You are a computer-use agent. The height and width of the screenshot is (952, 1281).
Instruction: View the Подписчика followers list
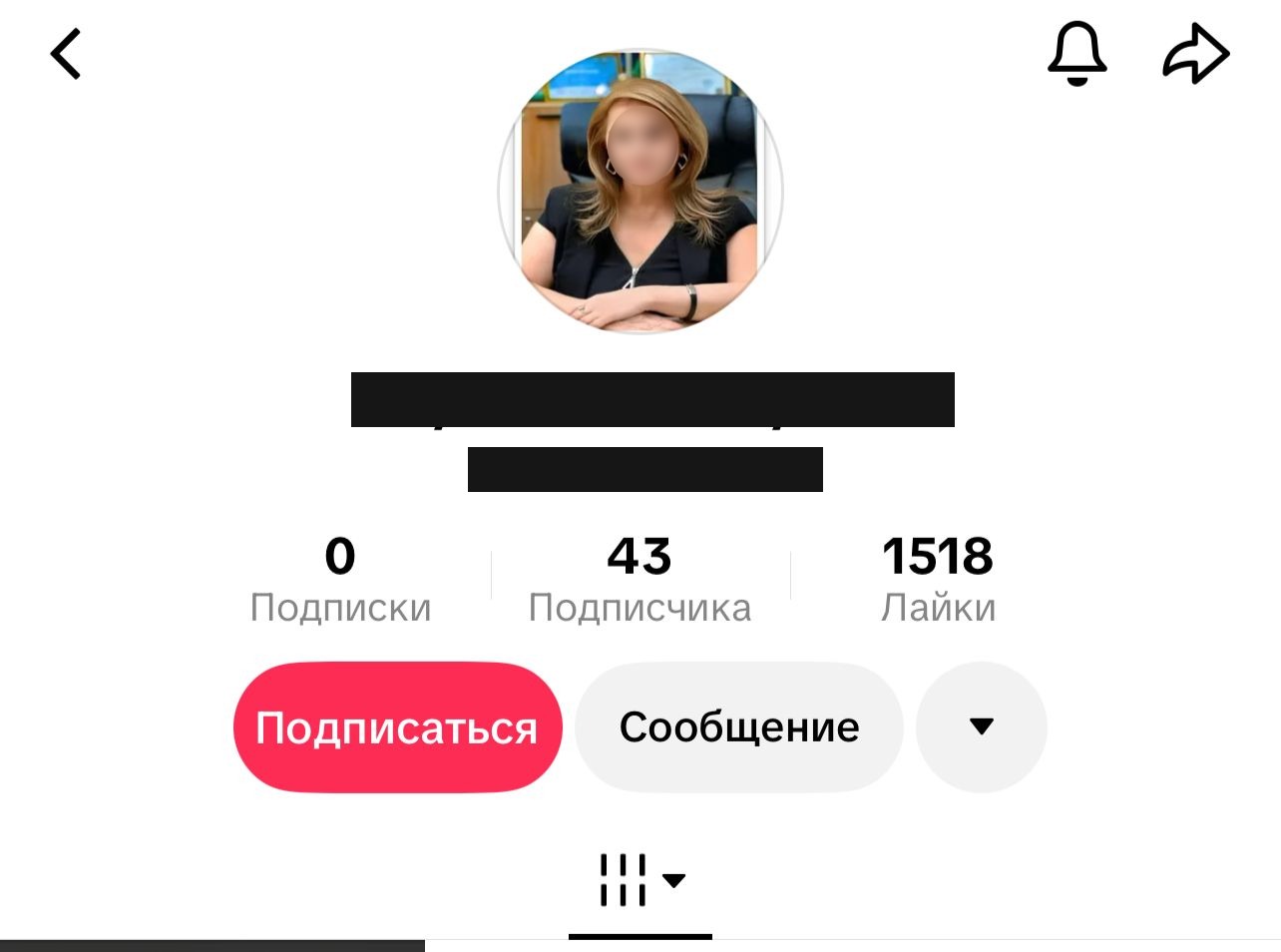(640, 580)
